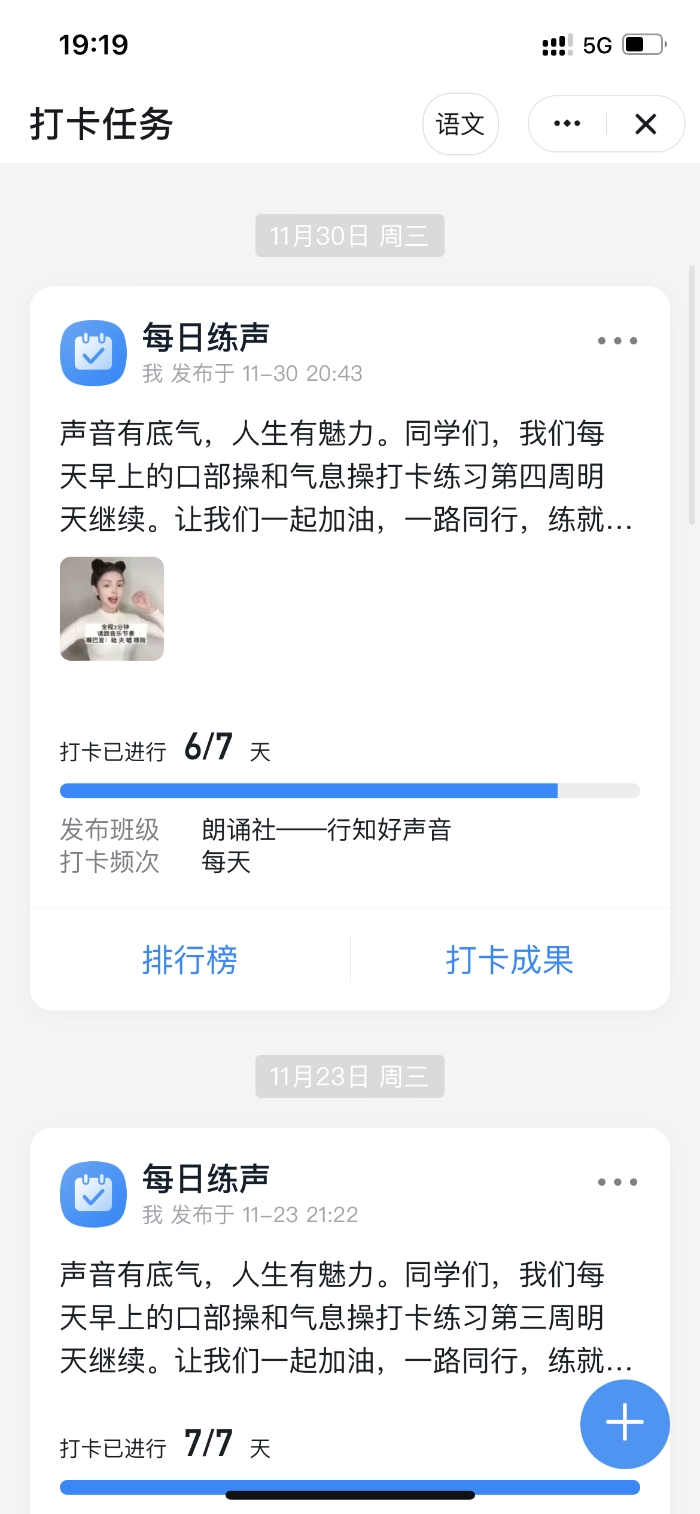Viewport: 700px width, 1514px height.
Task: Tap the 语文 subject chip
Action: click(460, 124)
